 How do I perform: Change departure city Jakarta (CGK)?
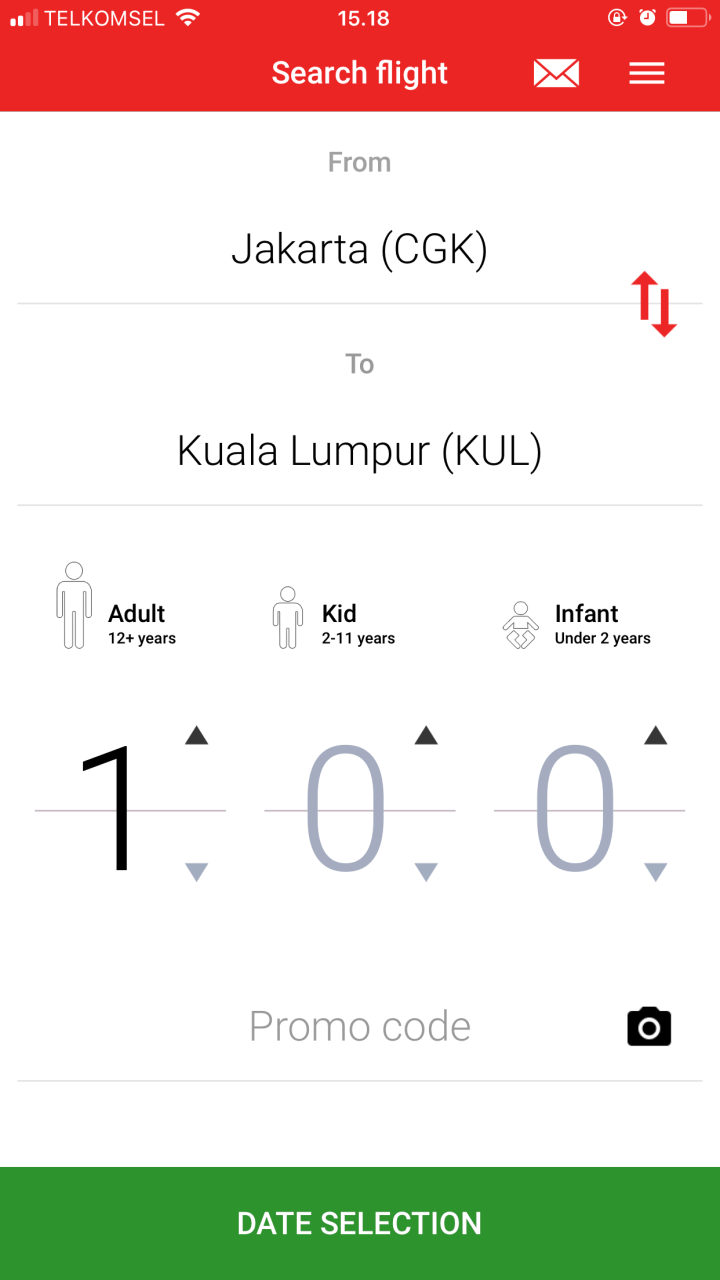tap(359, 249)
